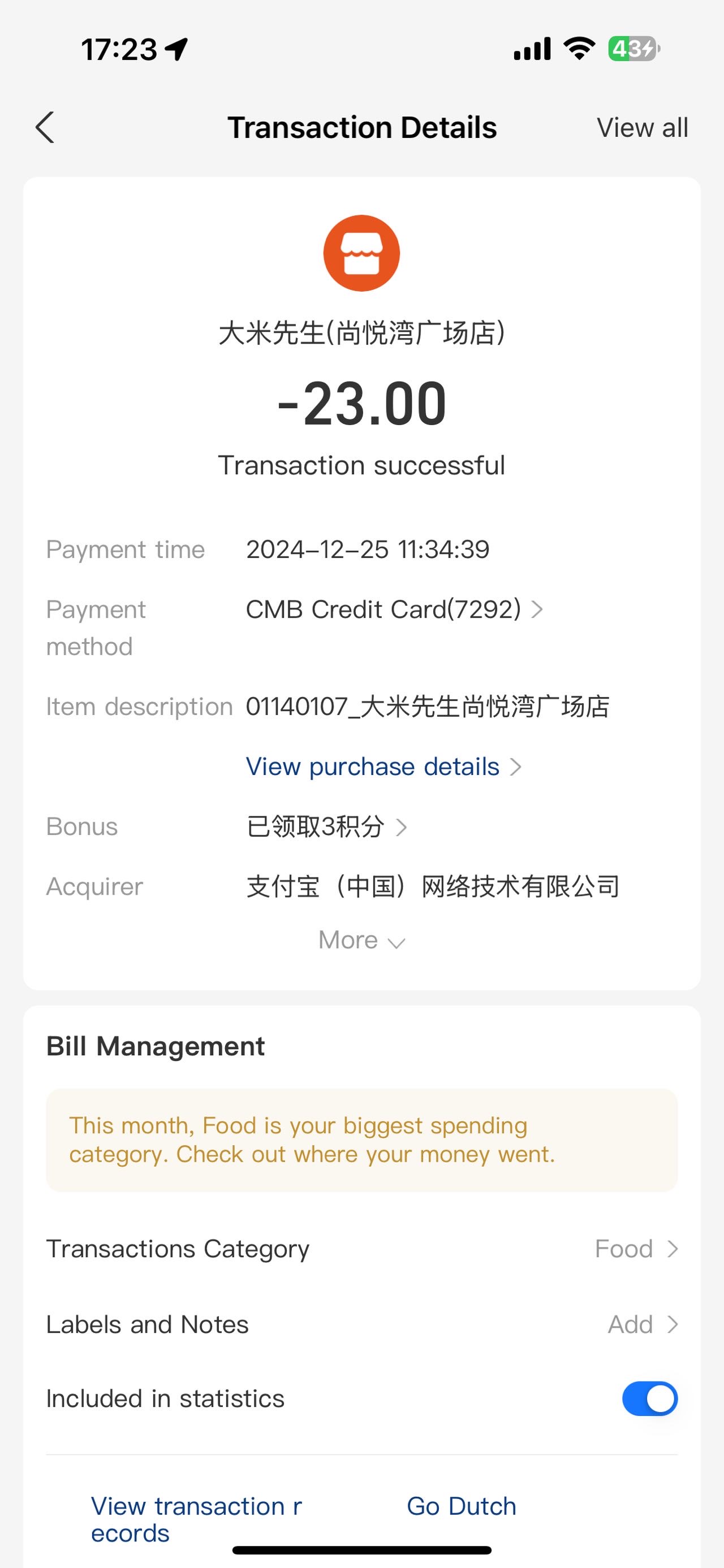This screenshot has width=724, height=1568.
Task: Open View purchase details link
Action: 383,766
